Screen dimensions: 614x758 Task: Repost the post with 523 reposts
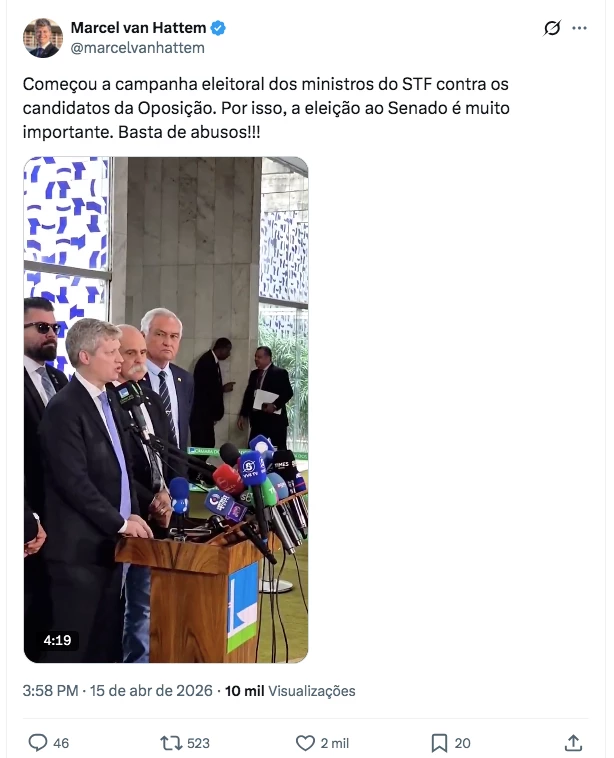pyautogui.click(x=172, y=743)
